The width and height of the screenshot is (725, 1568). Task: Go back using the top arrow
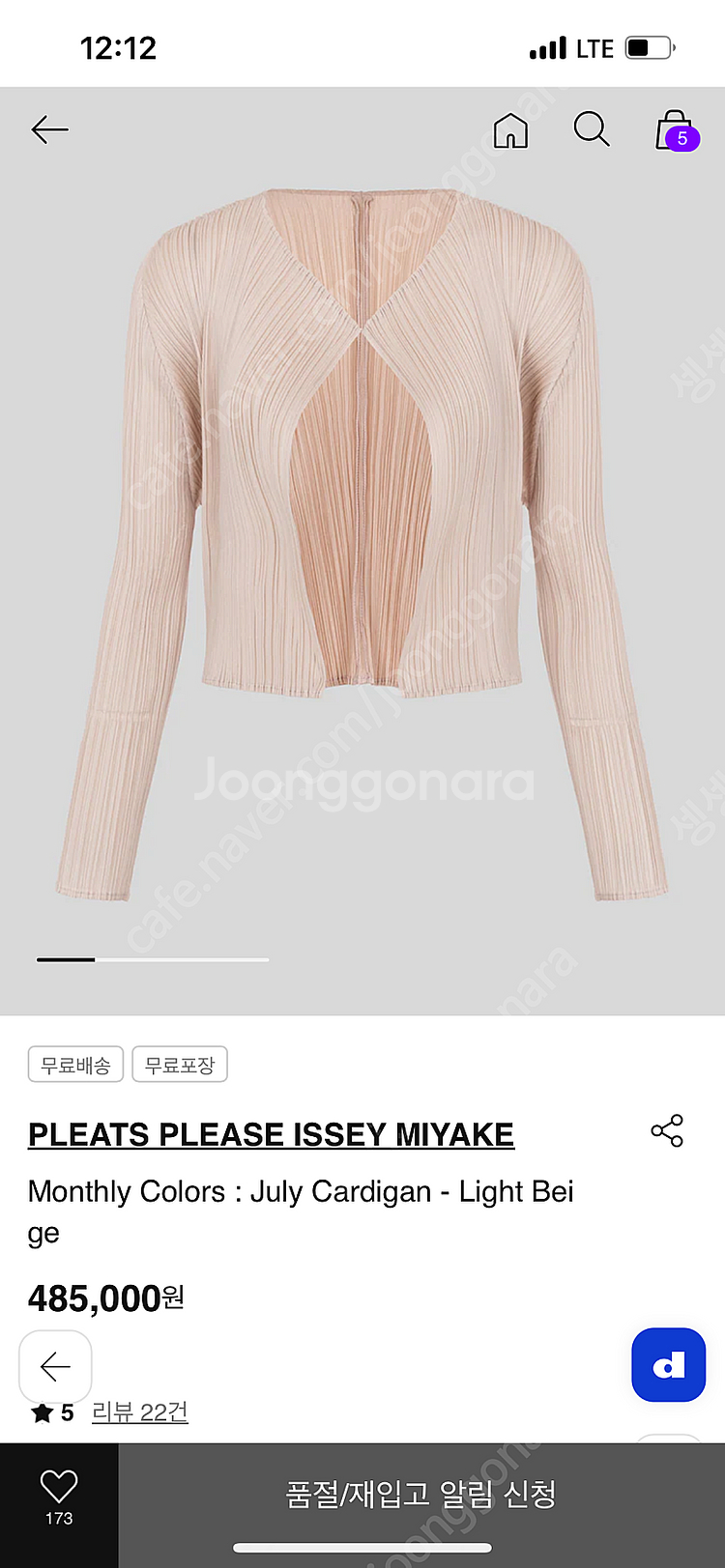49,129
